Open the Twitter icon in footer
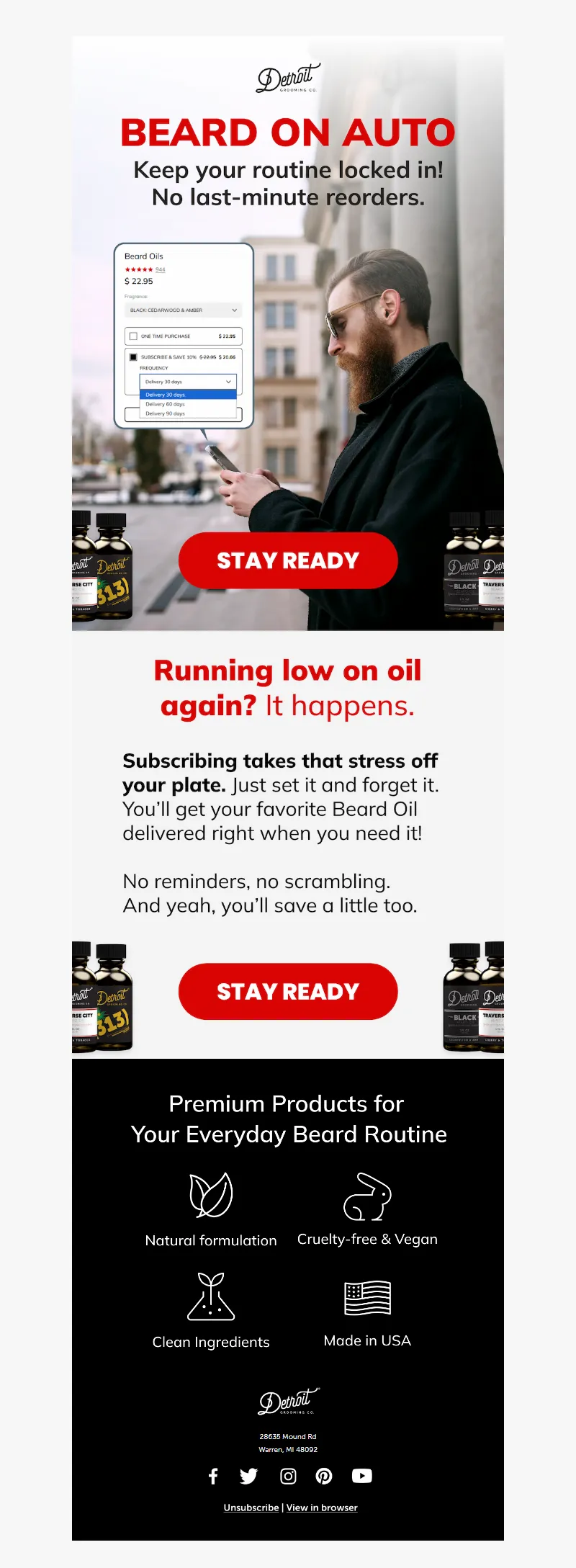 [248, 1476]
